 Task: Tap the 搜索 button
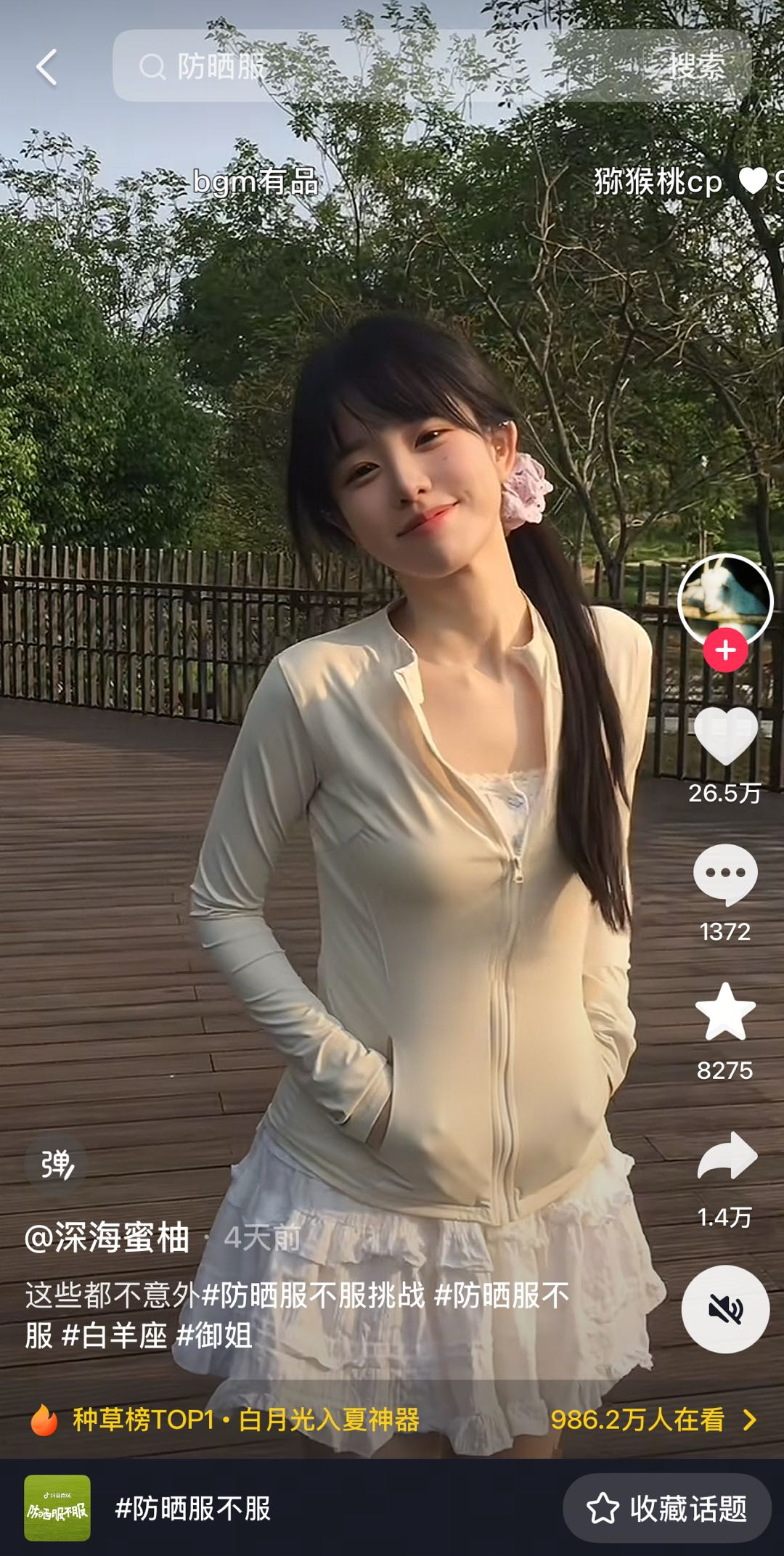tap(696, 67)
